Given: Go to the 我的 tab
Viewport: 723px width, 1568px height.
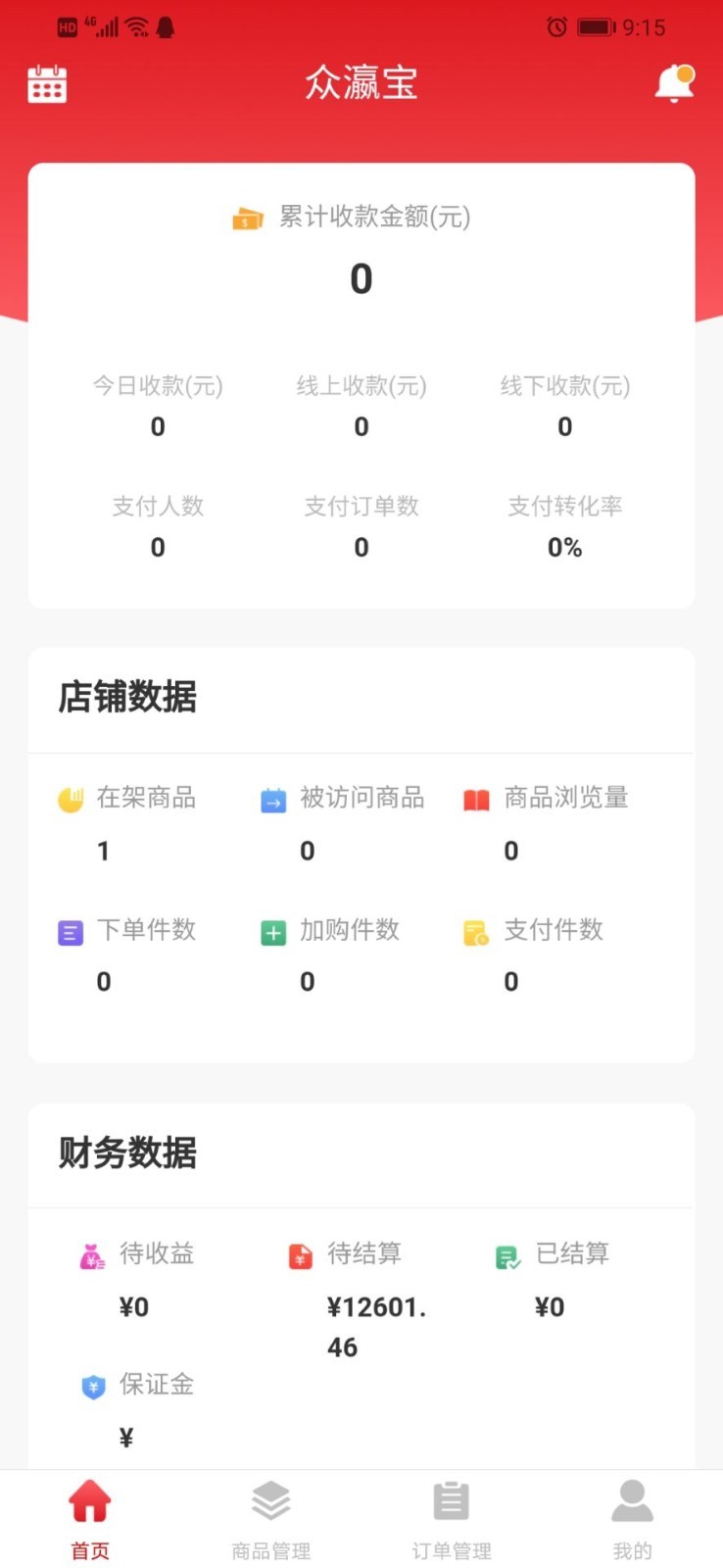Looking at the screenshot, I should (632, 1518).
